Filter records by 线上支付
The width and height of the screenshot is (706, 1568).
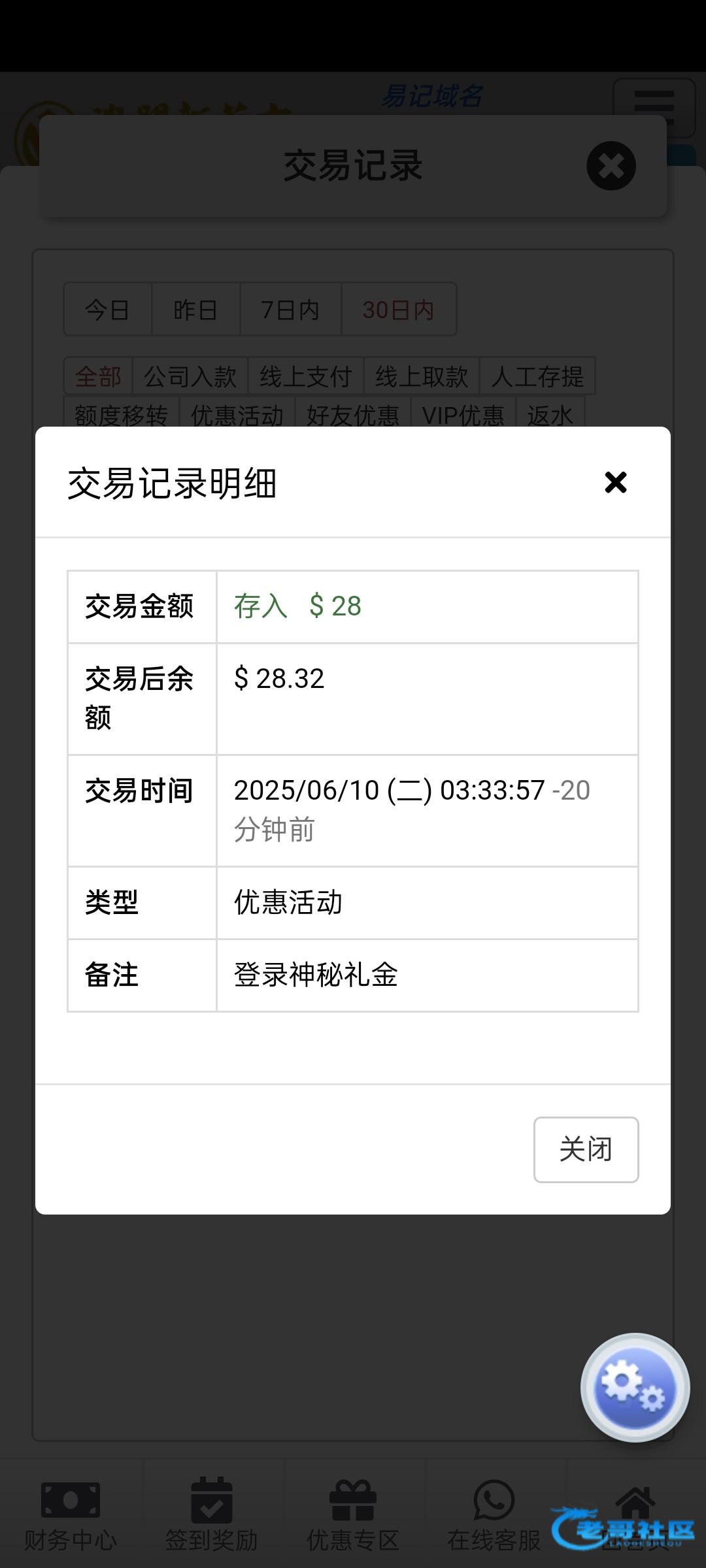click(x=305, y=376)
